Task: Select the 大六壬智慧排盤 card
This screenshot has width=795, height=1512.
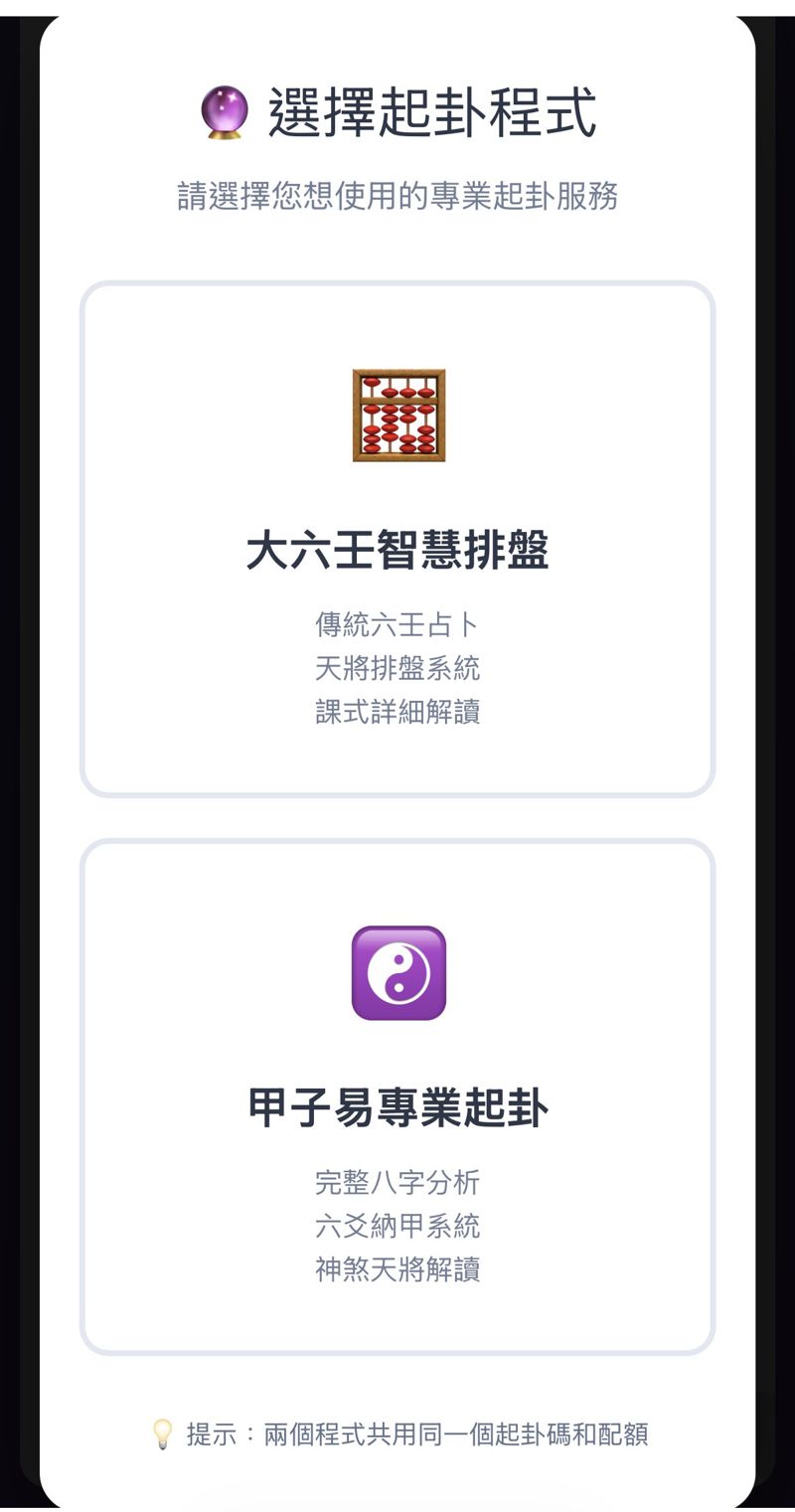Action: point(397,537)
